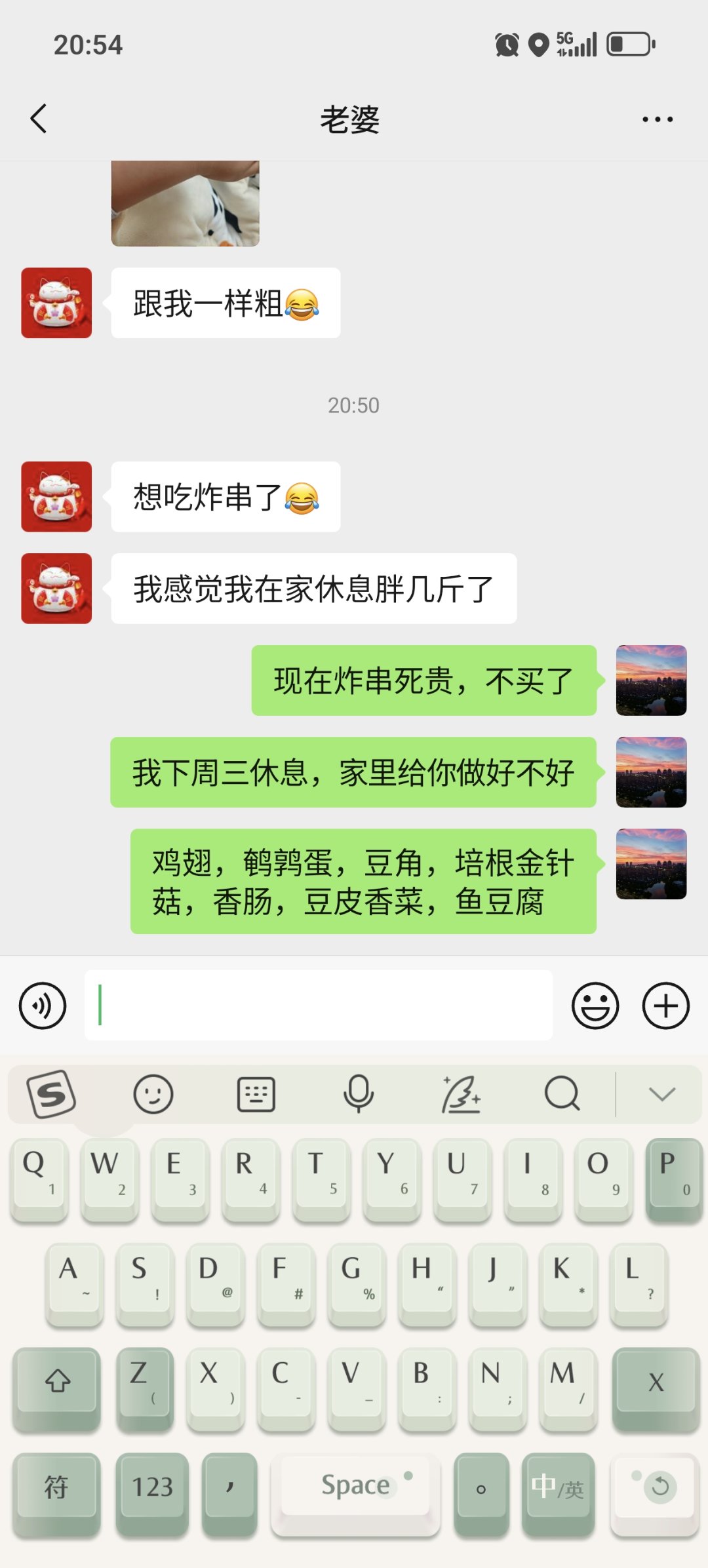Open keyboard emoticon smiley panel
708x1568 pixels.
click(153, 1093)
